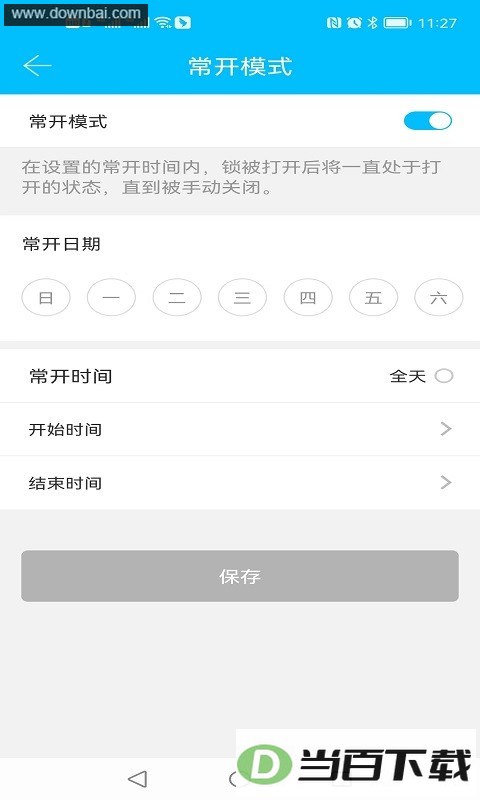Select the 六 (Saturday) day chip
The image size is (480, 800).
pyautogui.click(x=439, y=297)
